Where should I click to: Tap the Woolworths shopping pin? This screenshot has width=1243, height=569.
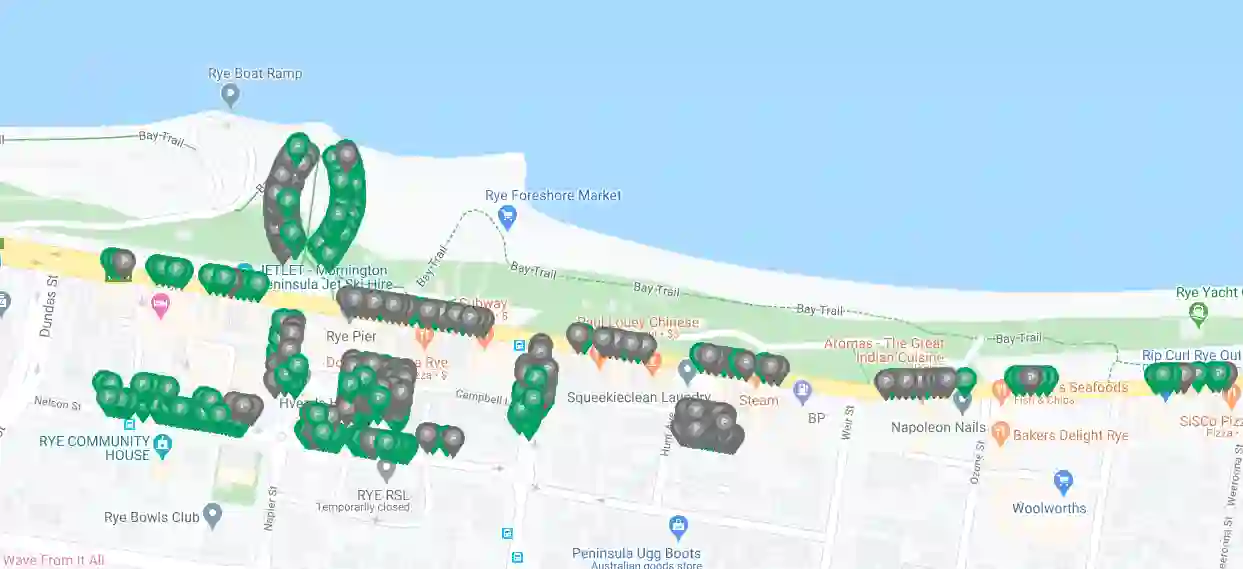tap(1063, 482)
